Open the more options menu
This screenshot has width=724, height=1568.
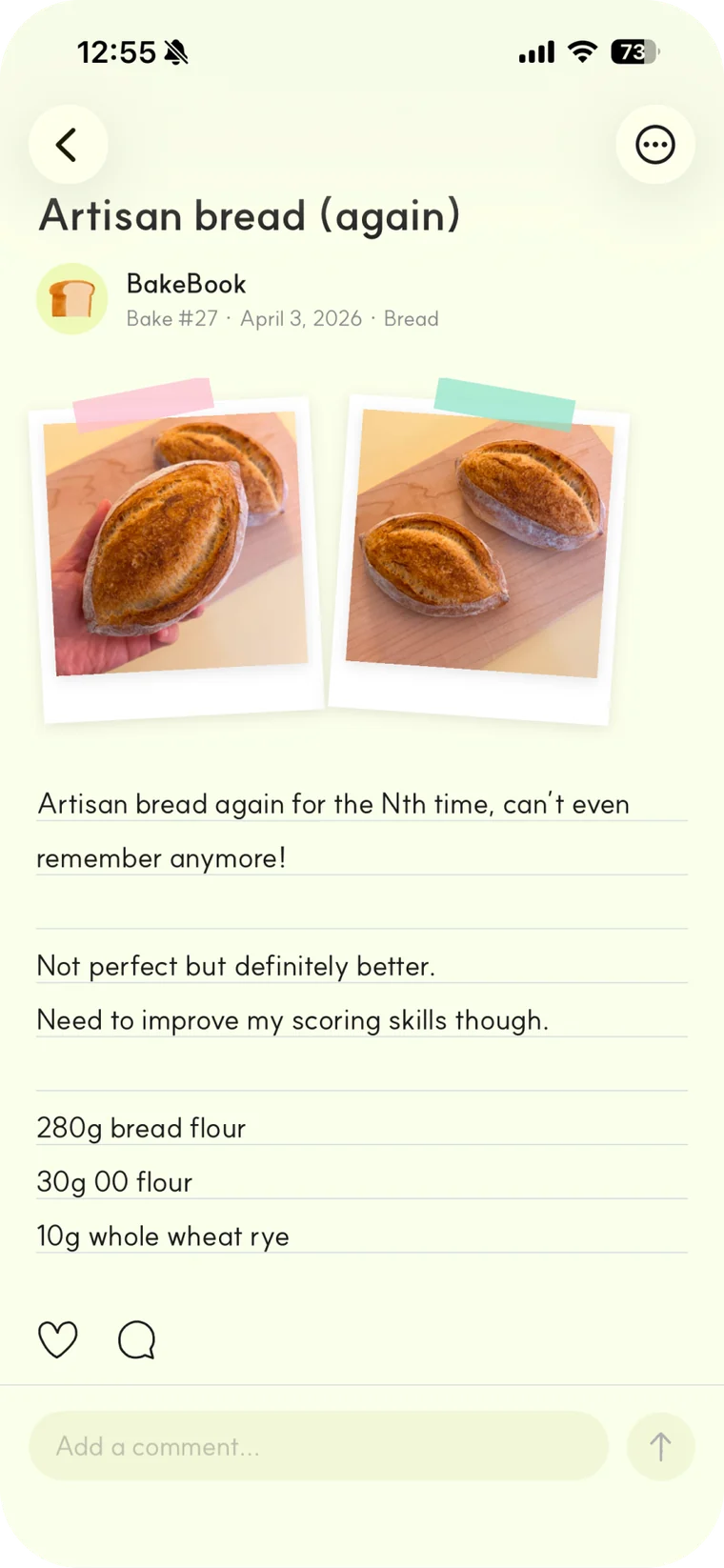(x=655, y=145)
